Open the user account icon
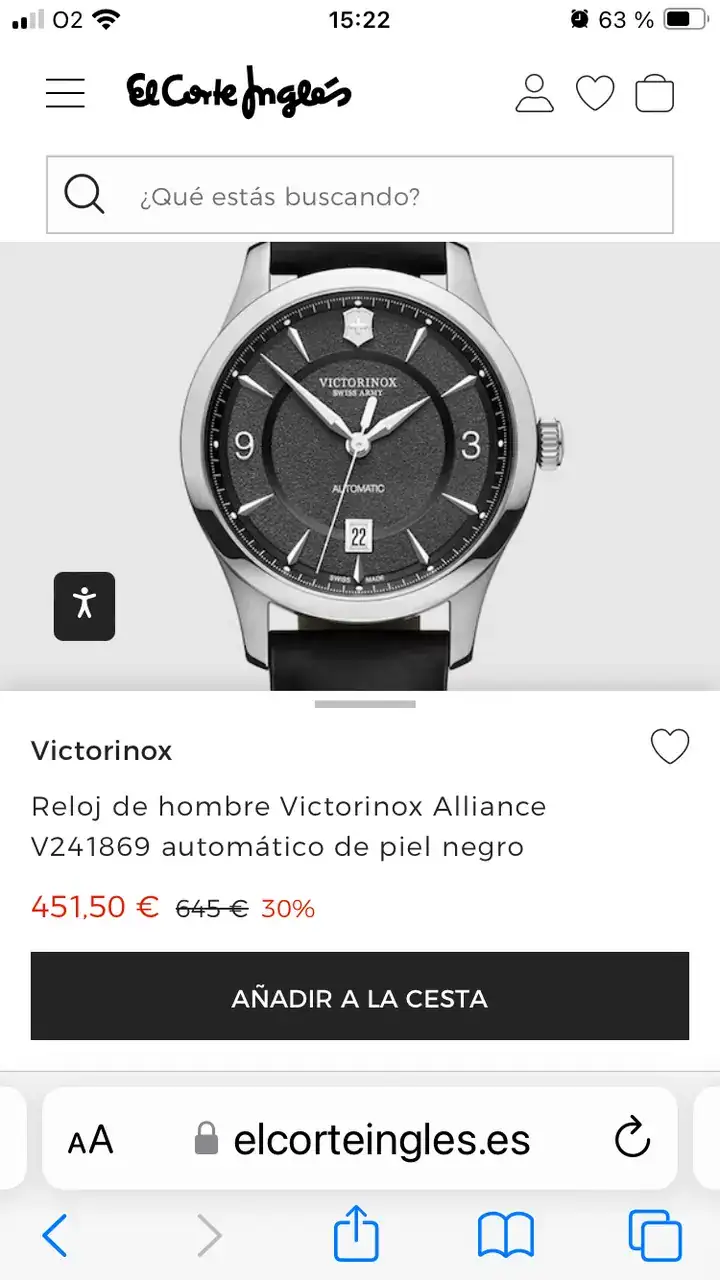 click(x=534, y=93)
